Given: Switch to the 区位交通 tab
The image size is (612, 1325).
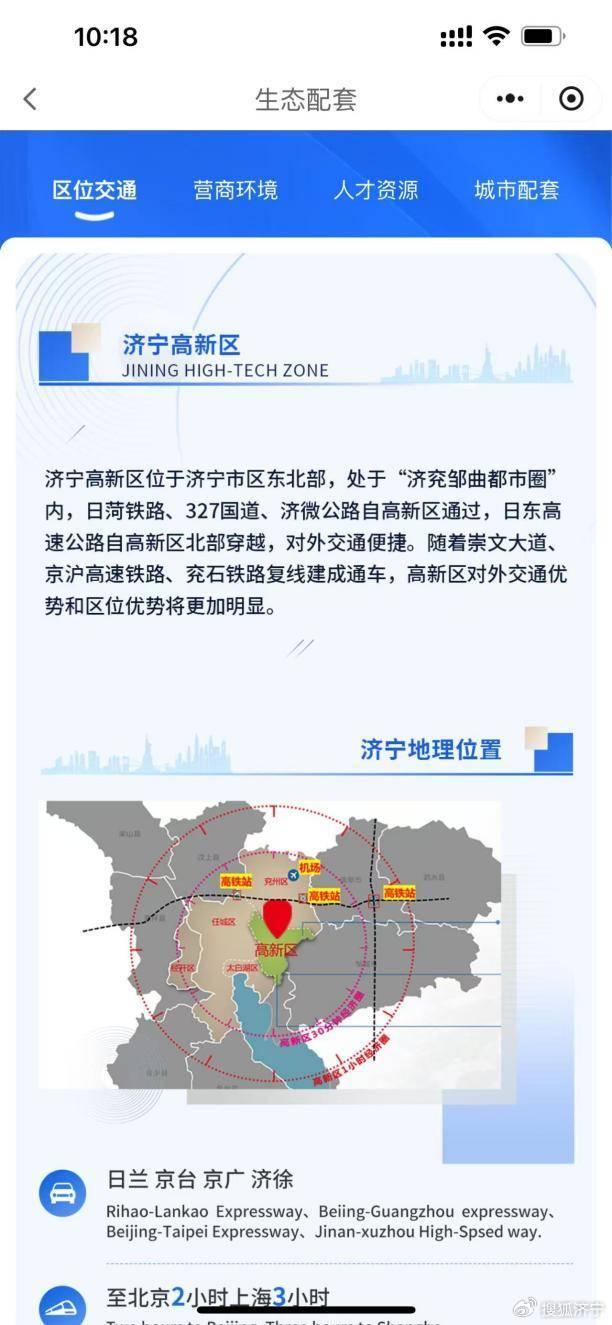Looking at the screenshot, I should coord(95,190).
